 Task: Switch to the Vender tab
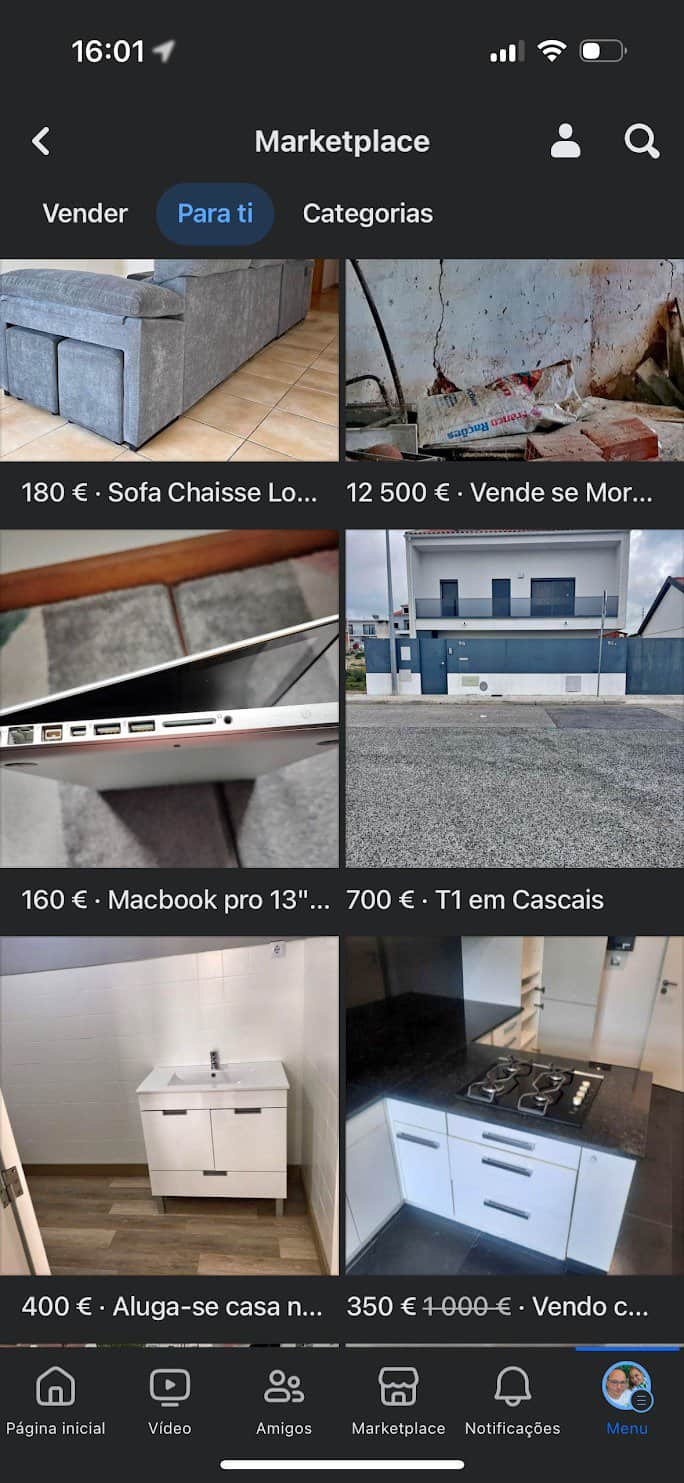coord(85,214)
